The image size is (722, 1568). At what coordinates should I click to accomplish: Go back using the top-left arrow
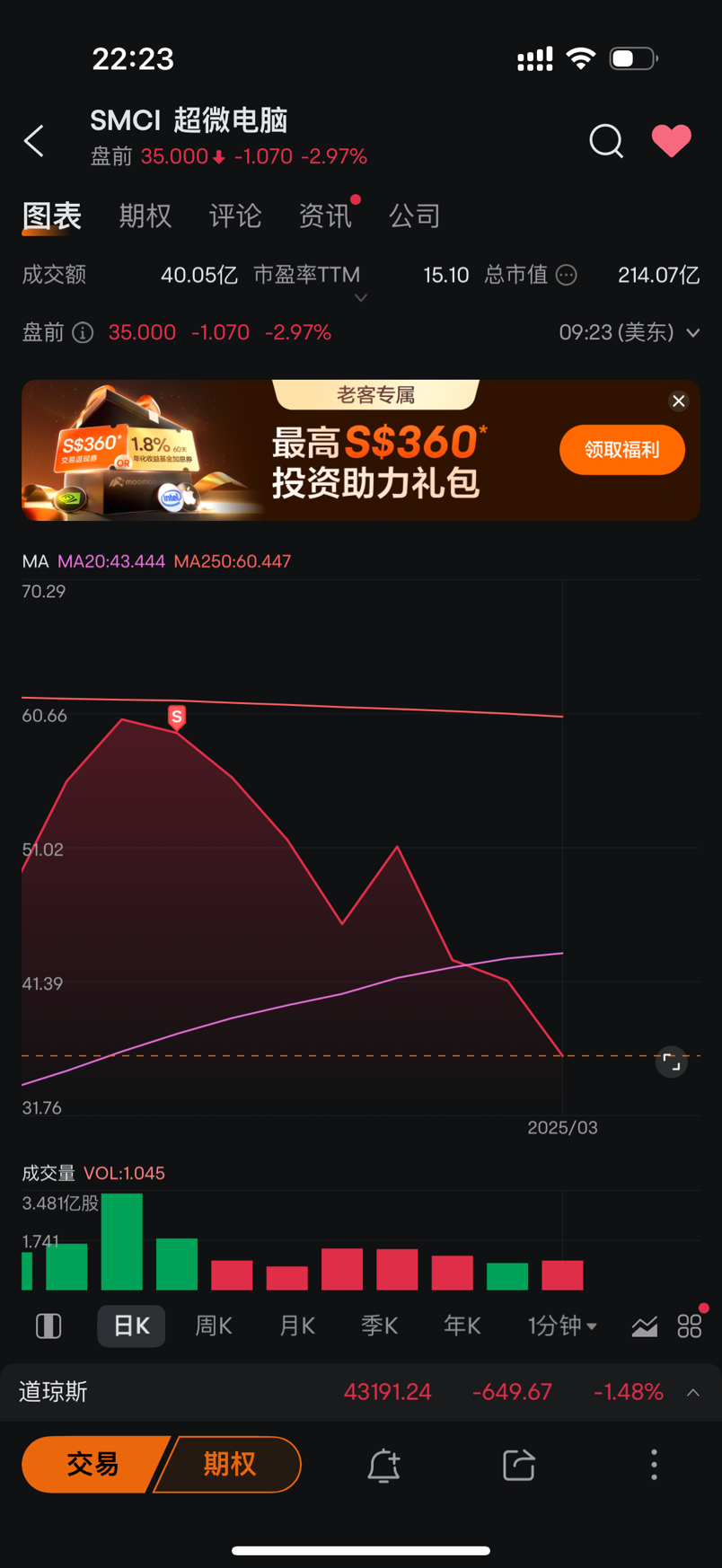[34, 141]
